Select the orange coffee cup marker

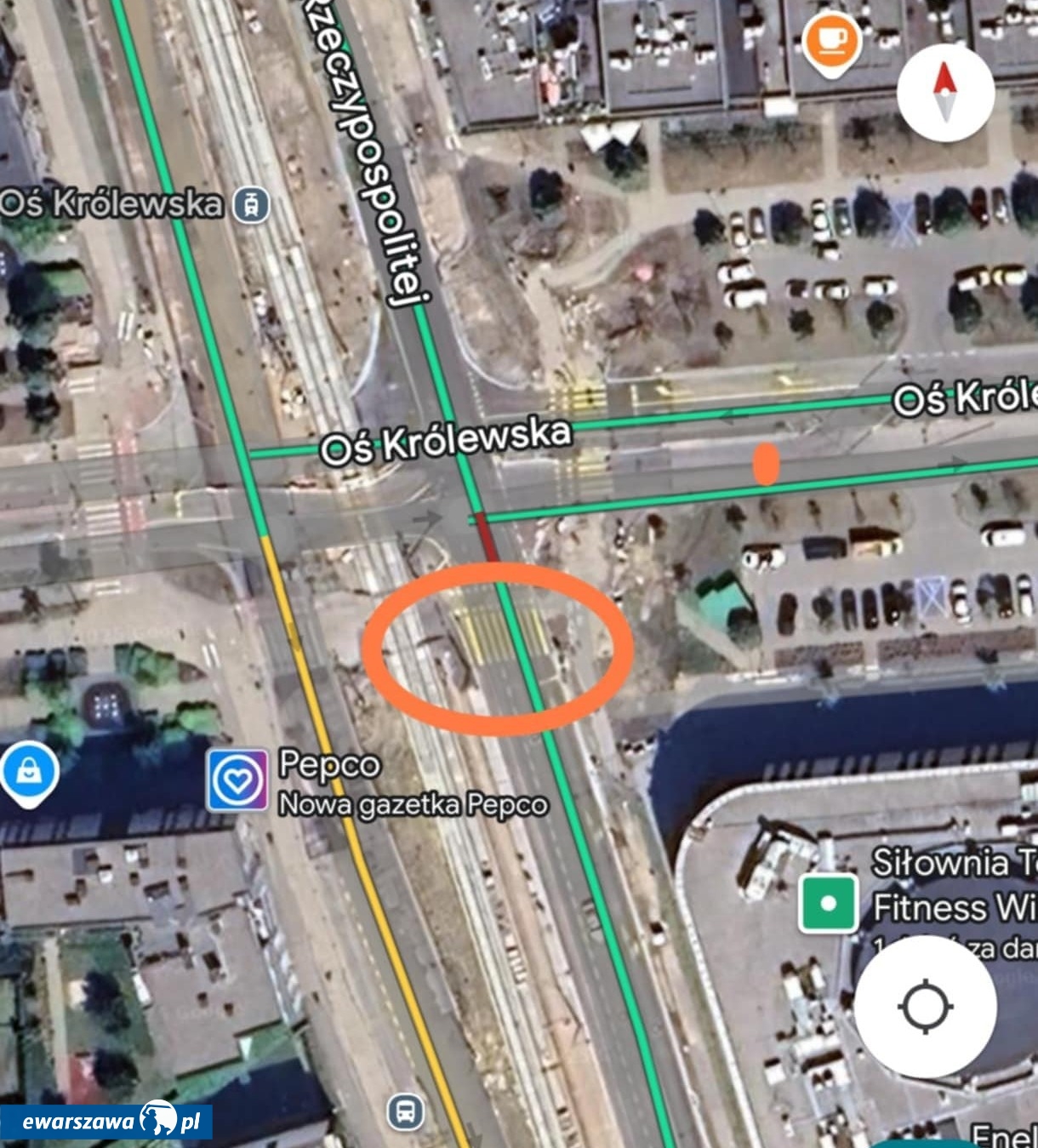coord(831,39)
